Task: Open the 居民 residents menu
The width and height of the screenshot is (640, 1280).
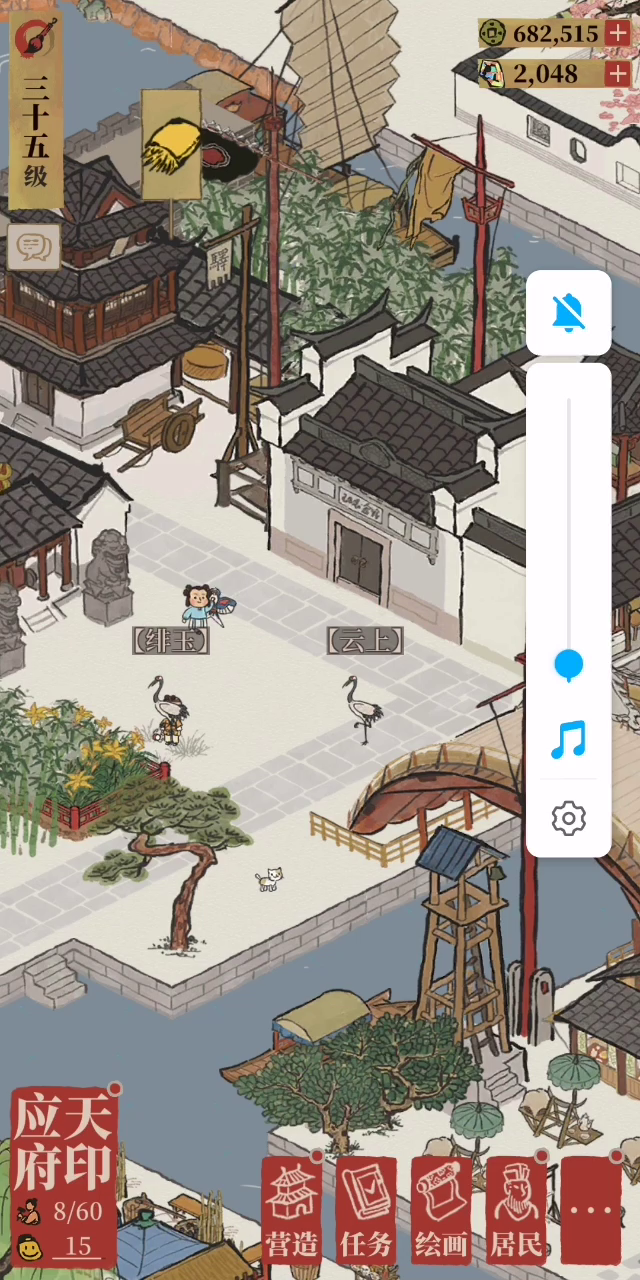Action: (x=516, y=1210)
